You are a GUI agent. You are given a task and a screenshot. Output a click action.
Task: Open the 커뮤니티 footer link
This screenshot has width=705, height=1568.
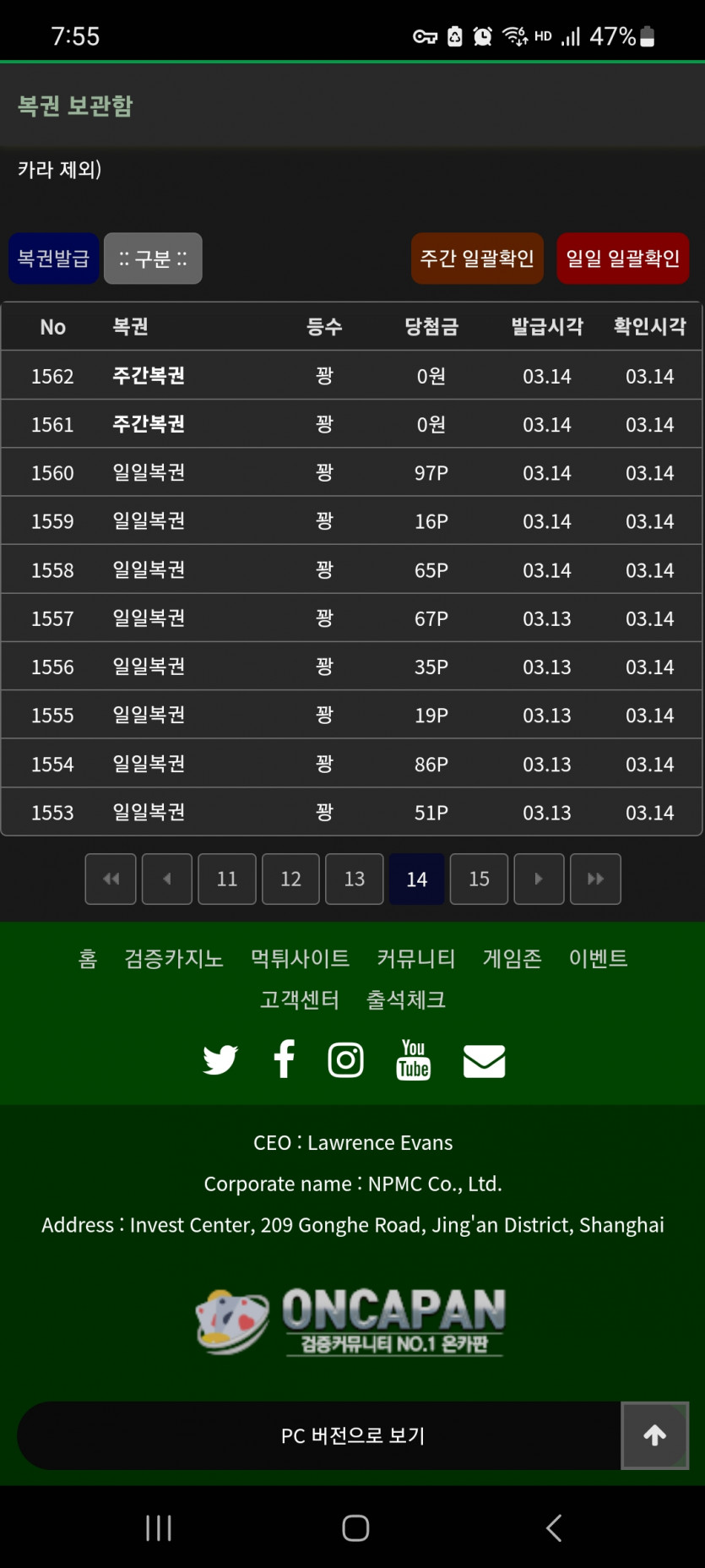click(415, 958)
